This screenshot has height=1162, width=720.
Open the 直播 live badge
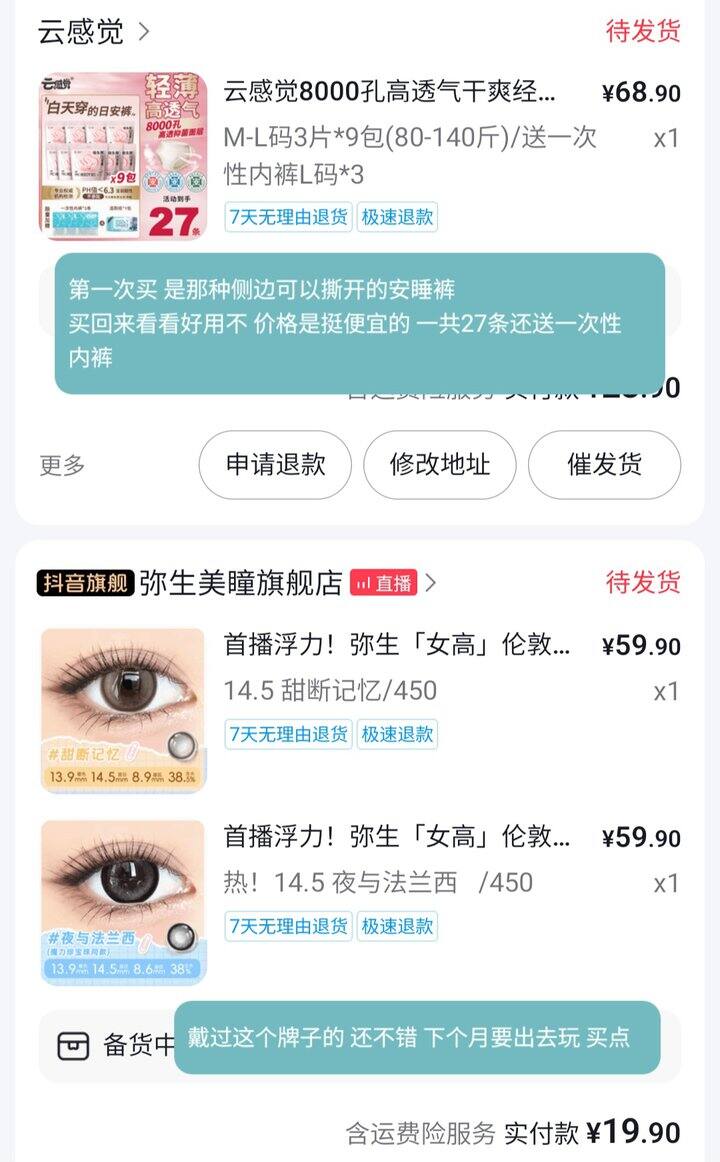pyautogui.click(x=383, y=583)
